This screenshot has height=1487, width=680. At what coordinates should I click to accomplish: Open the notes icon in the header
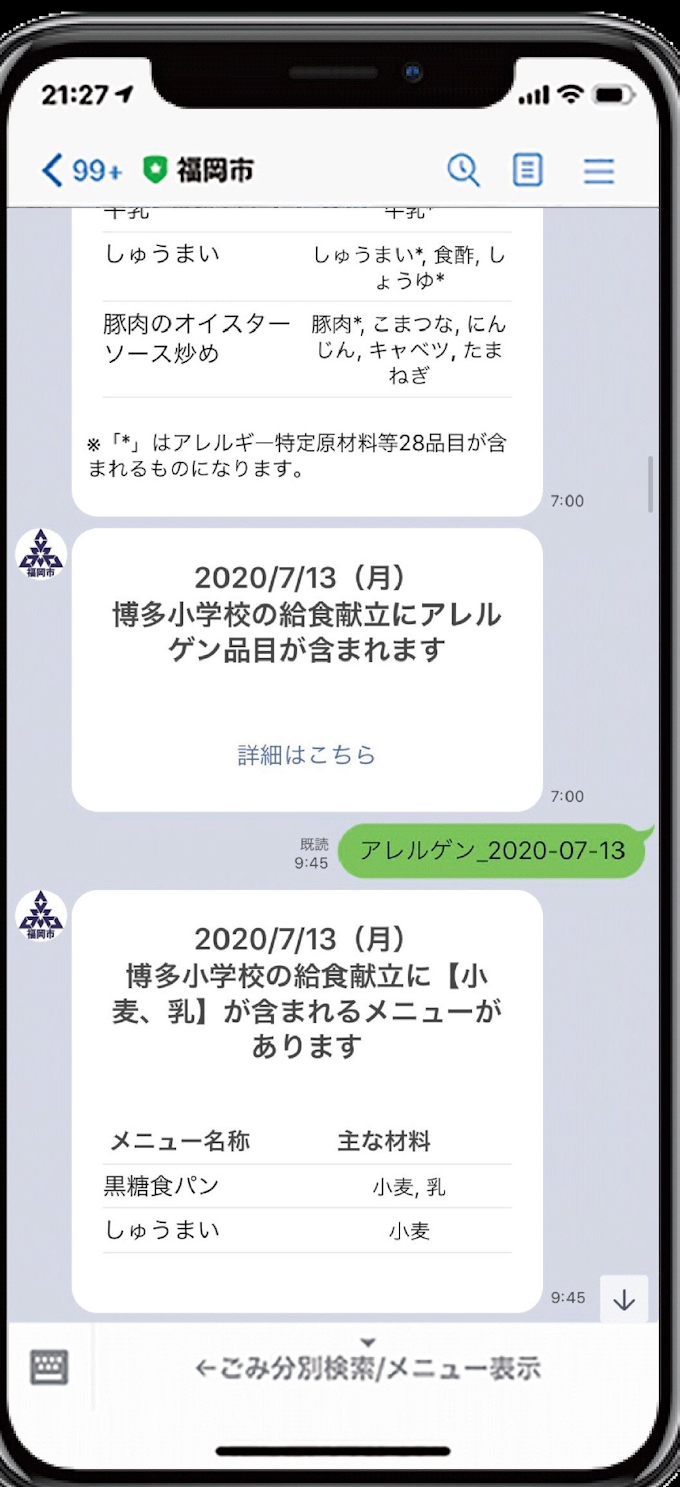[528, 170]
